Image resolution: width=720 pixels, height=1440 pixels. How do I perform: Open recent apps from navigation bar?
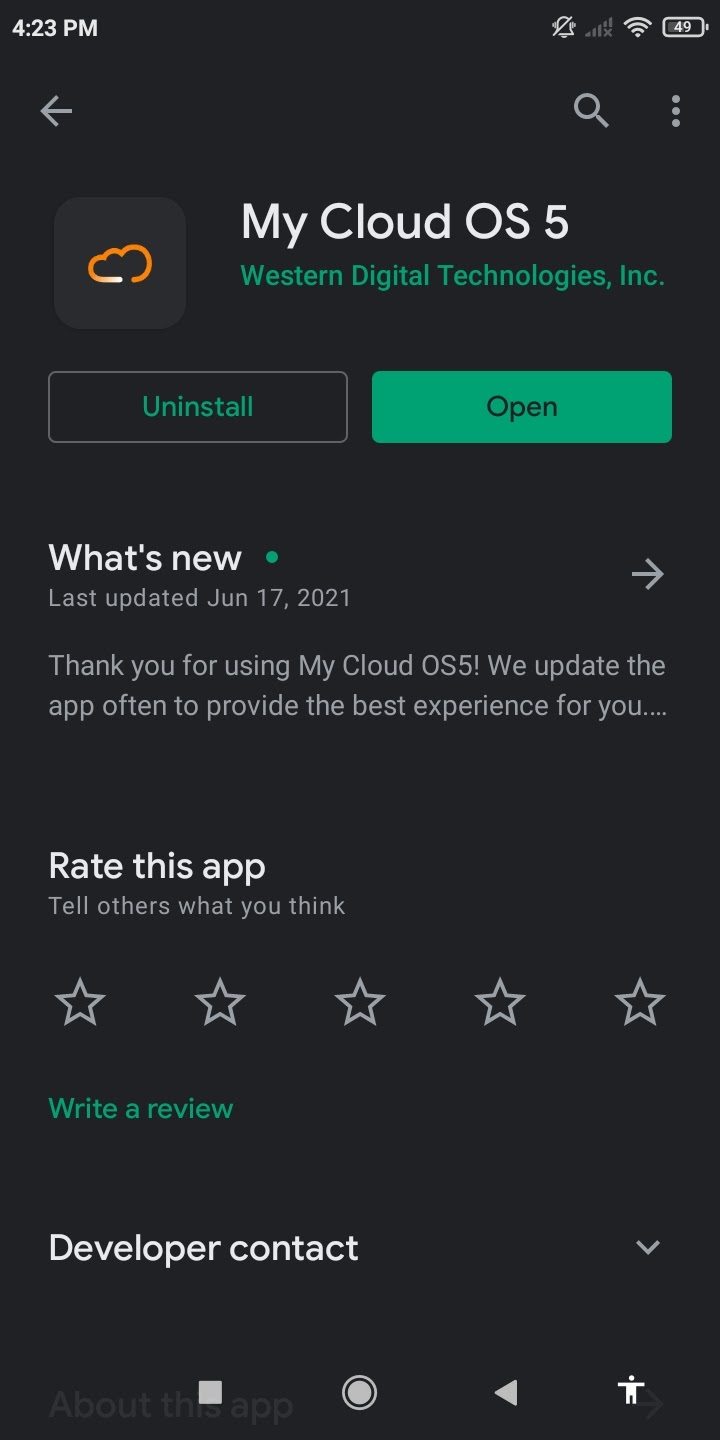click(x=210, y=1392)
